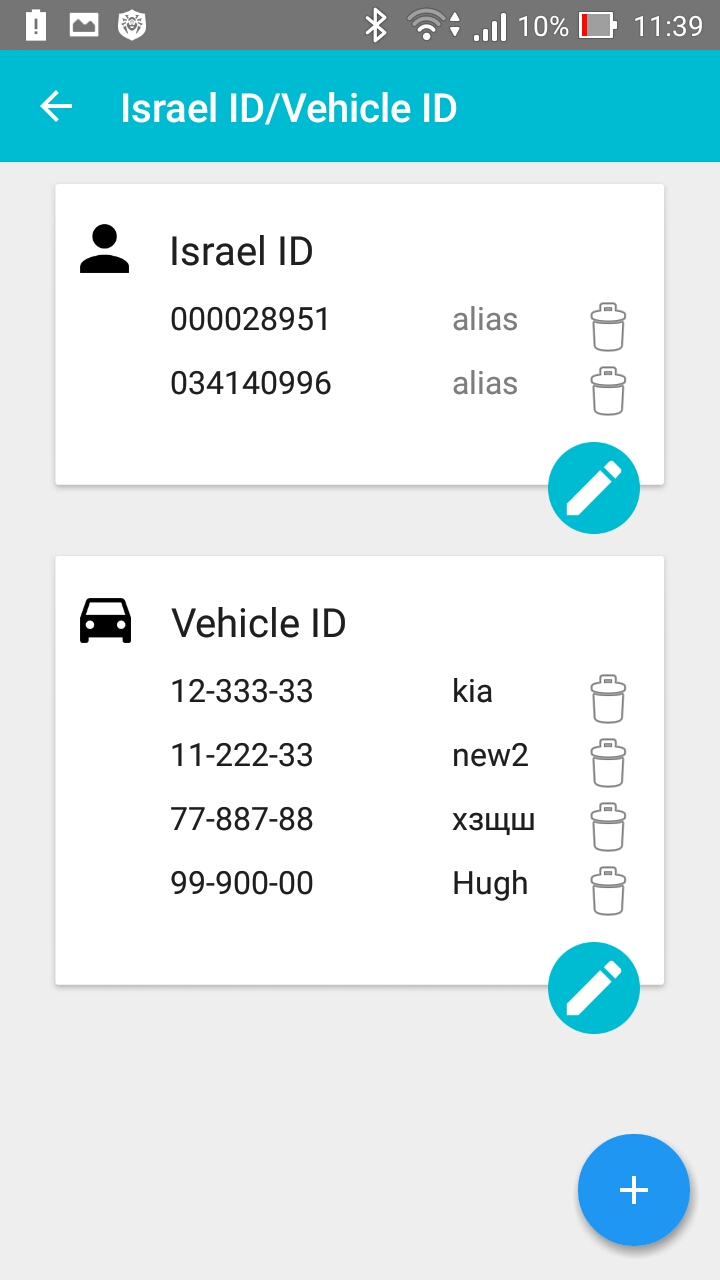The height and width of the screenshot is (1280, 720).
Task: Delete vehicle 77-887-88 entry
Action: [x=608, y=827]
